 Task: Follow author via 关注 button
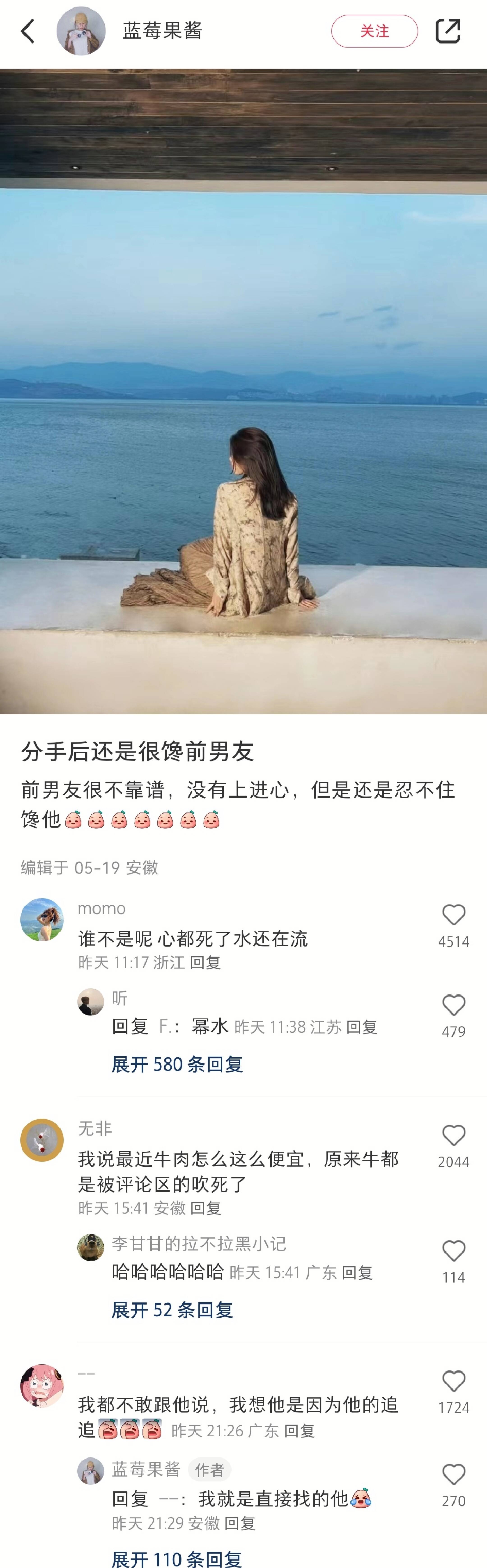tap(374, 31)
